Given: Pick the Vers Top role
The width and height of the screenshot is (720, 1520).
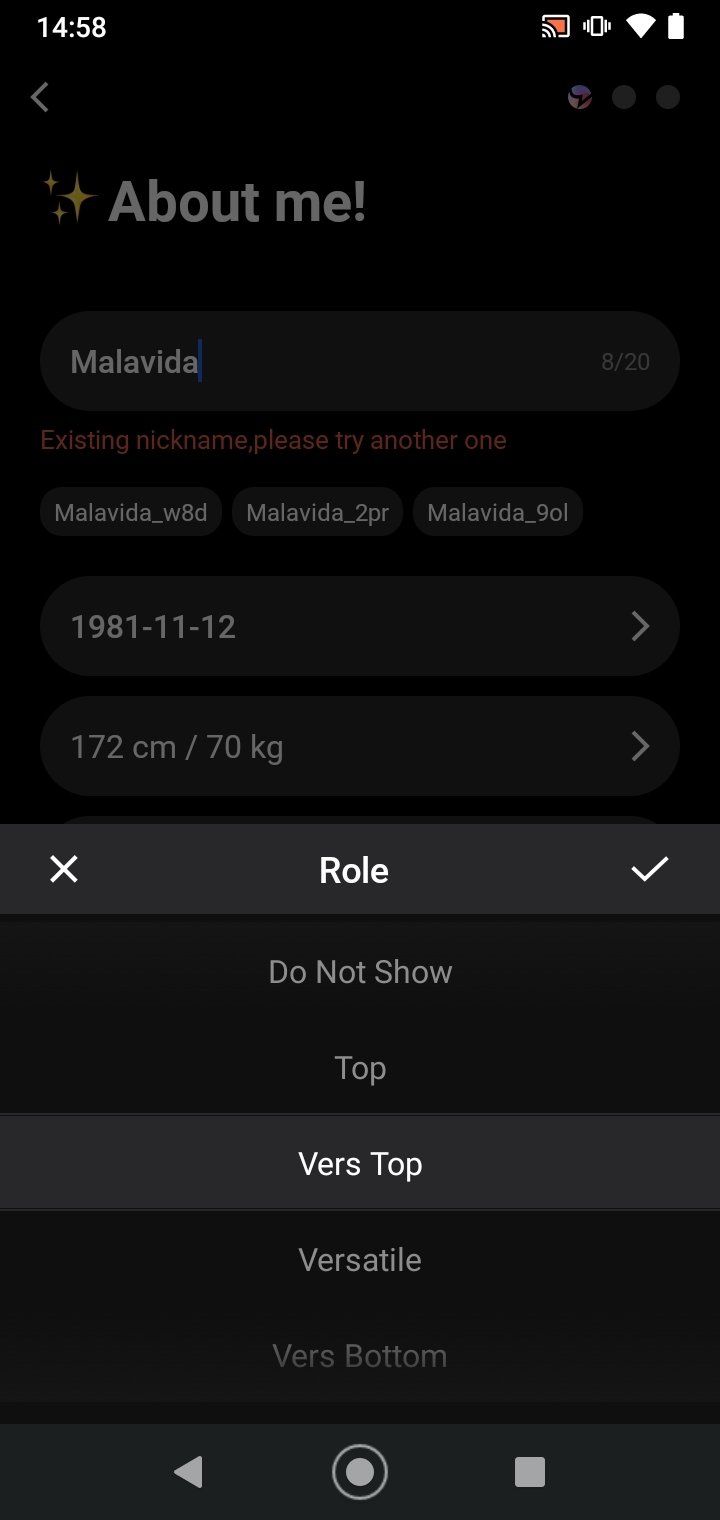Looking at the screenshot, I should [x=360, y=1164].
